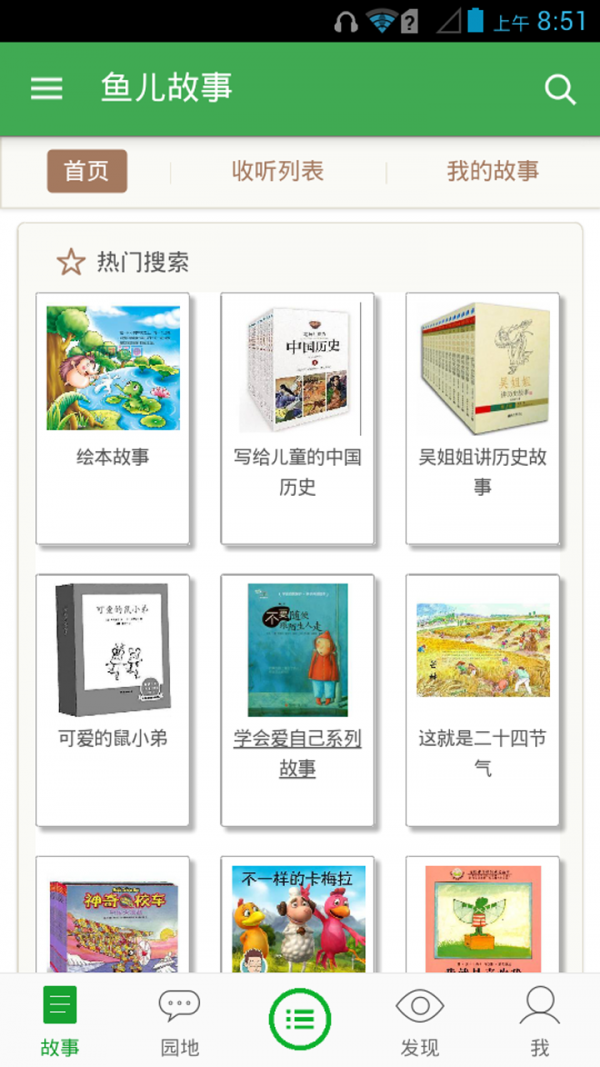Go to the 园地 bottom tab

click(x=180, y=1020)
